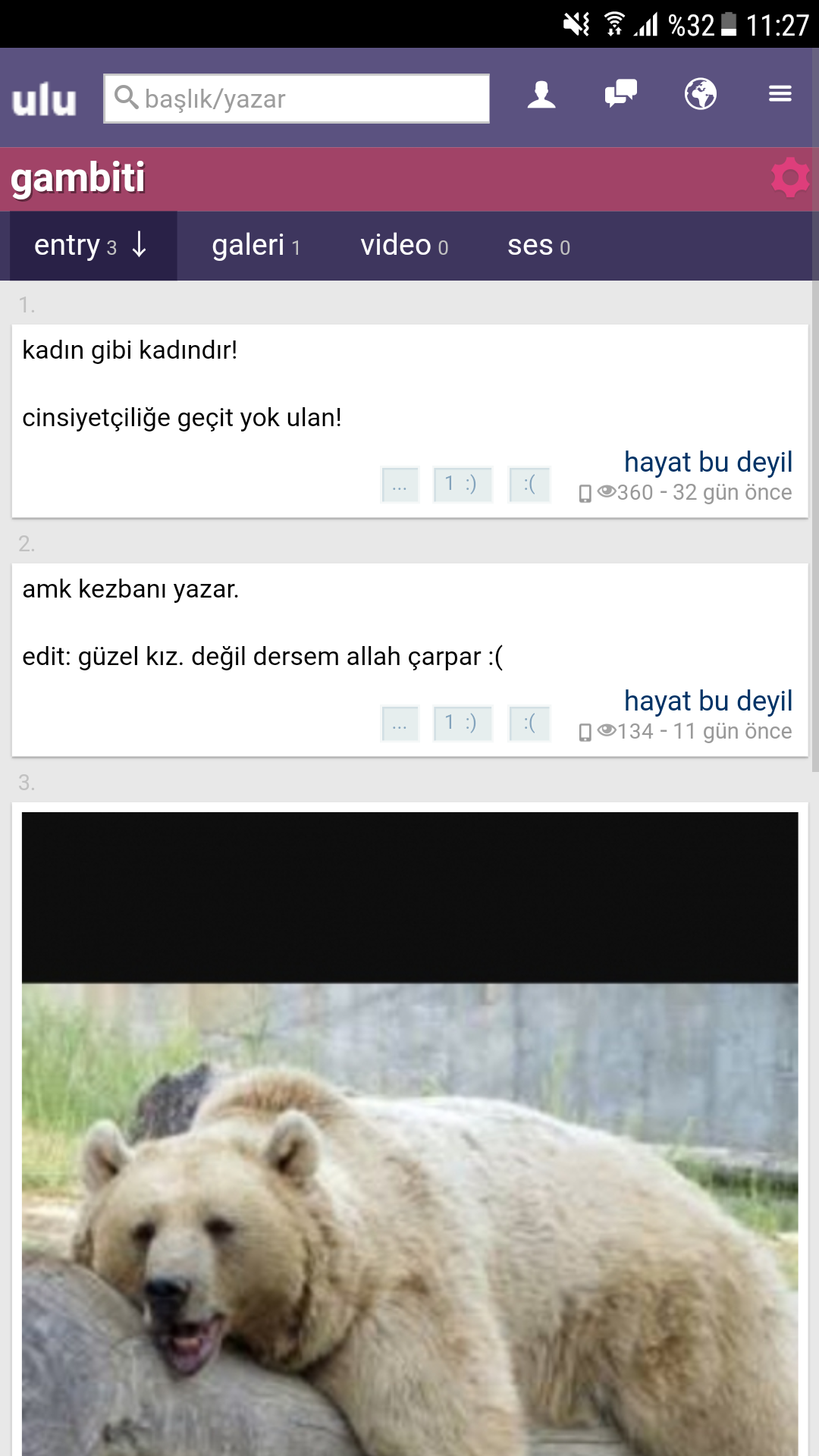Switch to the video tab
Screen dimensions: 819x1456
click(x=404, y=246)
